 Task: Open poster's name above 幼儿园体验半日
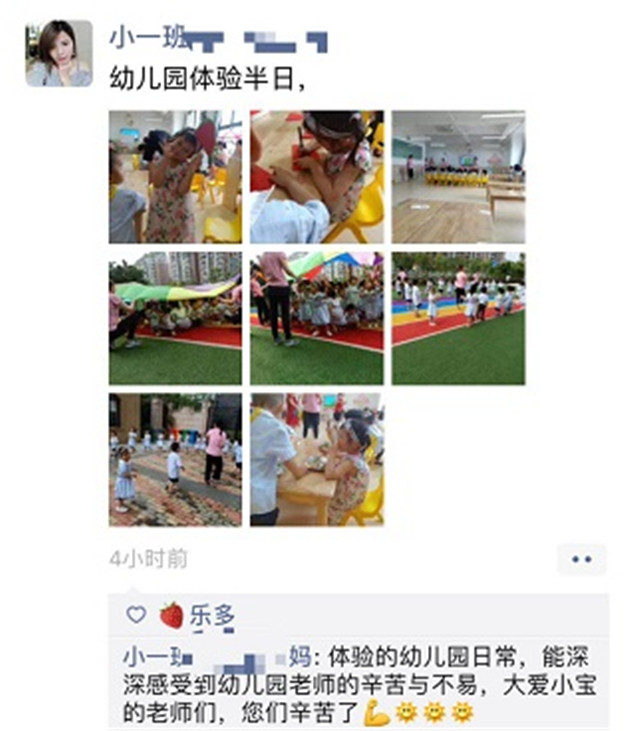(x=217, y=40)
